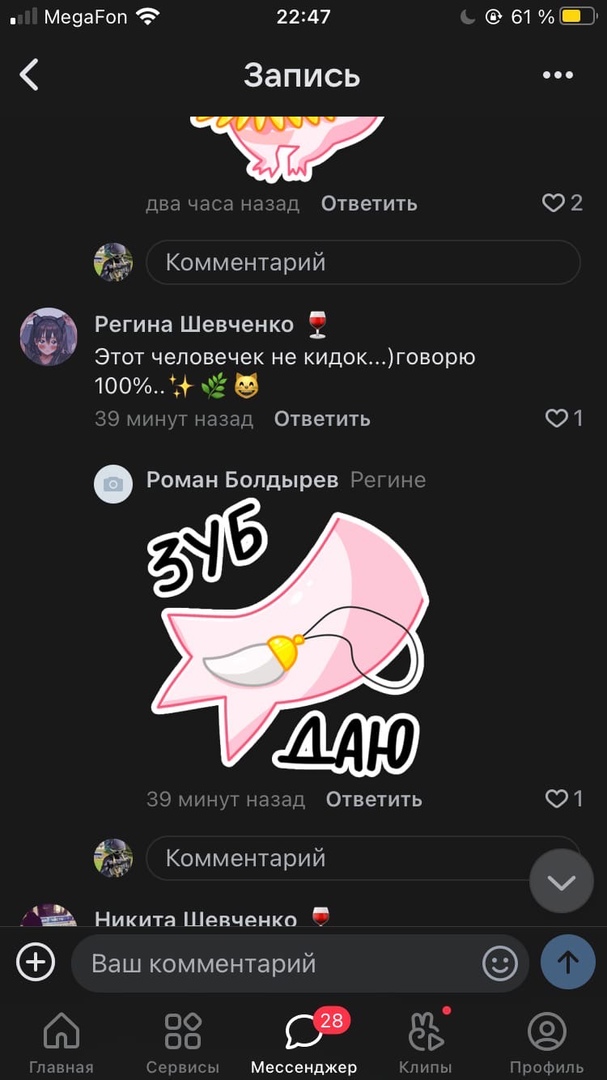This screenshot has width=607, height=1080.
Task: Open Регина Шевченко's profile avatar
Action: tap(48, 337)
